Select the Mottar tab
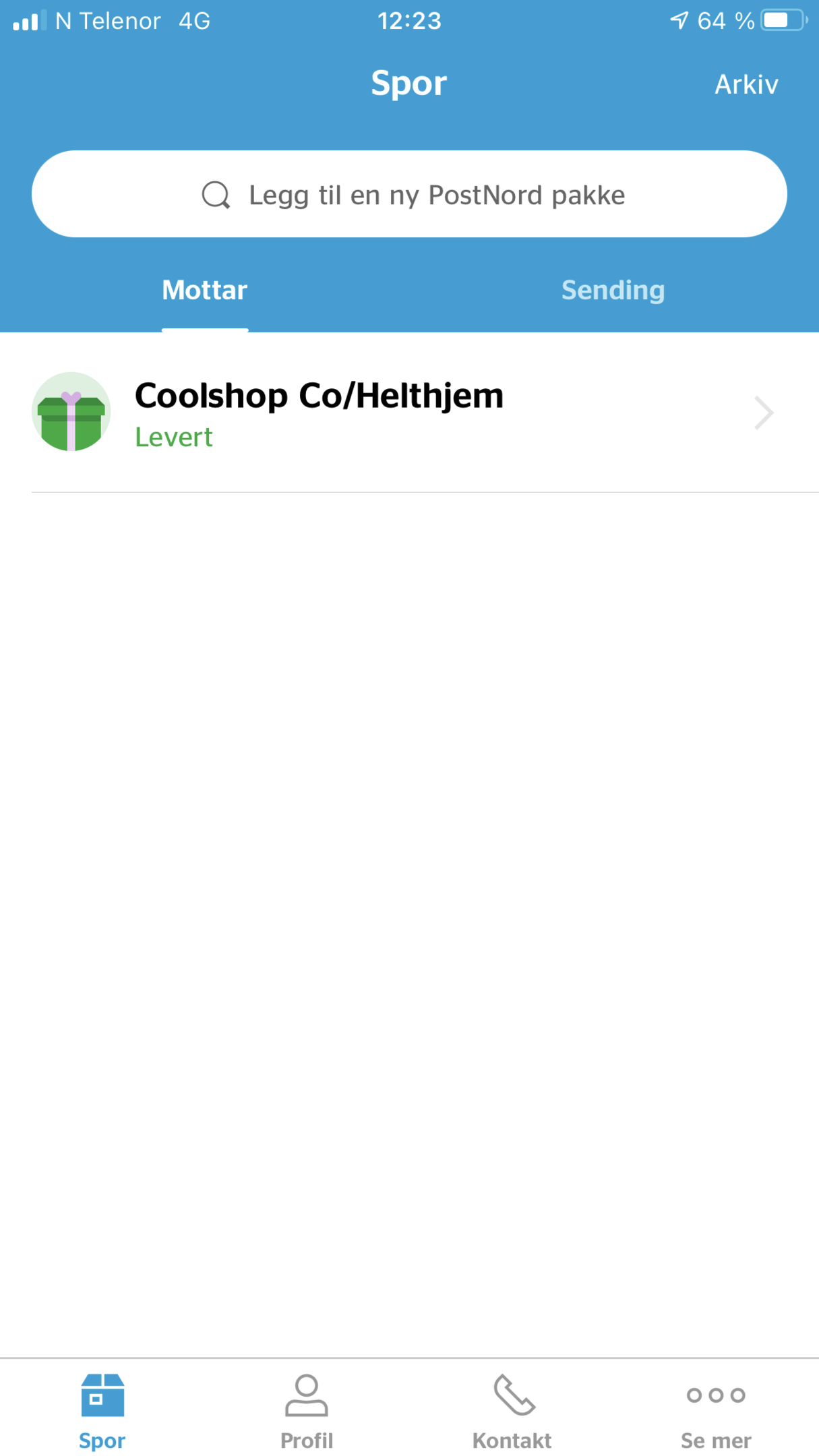The image size is (819, 1456). (205, 290)
